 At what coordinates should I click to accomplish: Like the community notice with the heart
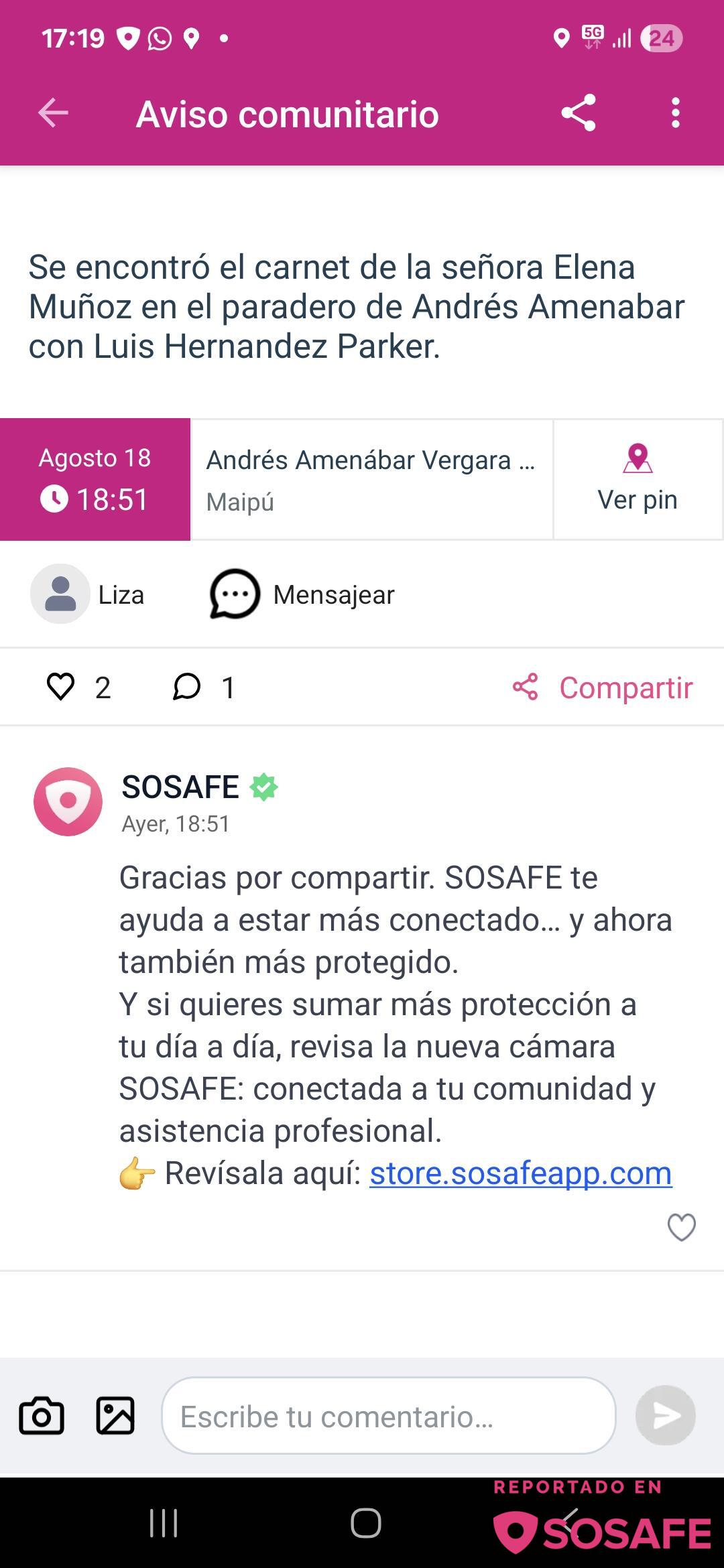[60, 687]
